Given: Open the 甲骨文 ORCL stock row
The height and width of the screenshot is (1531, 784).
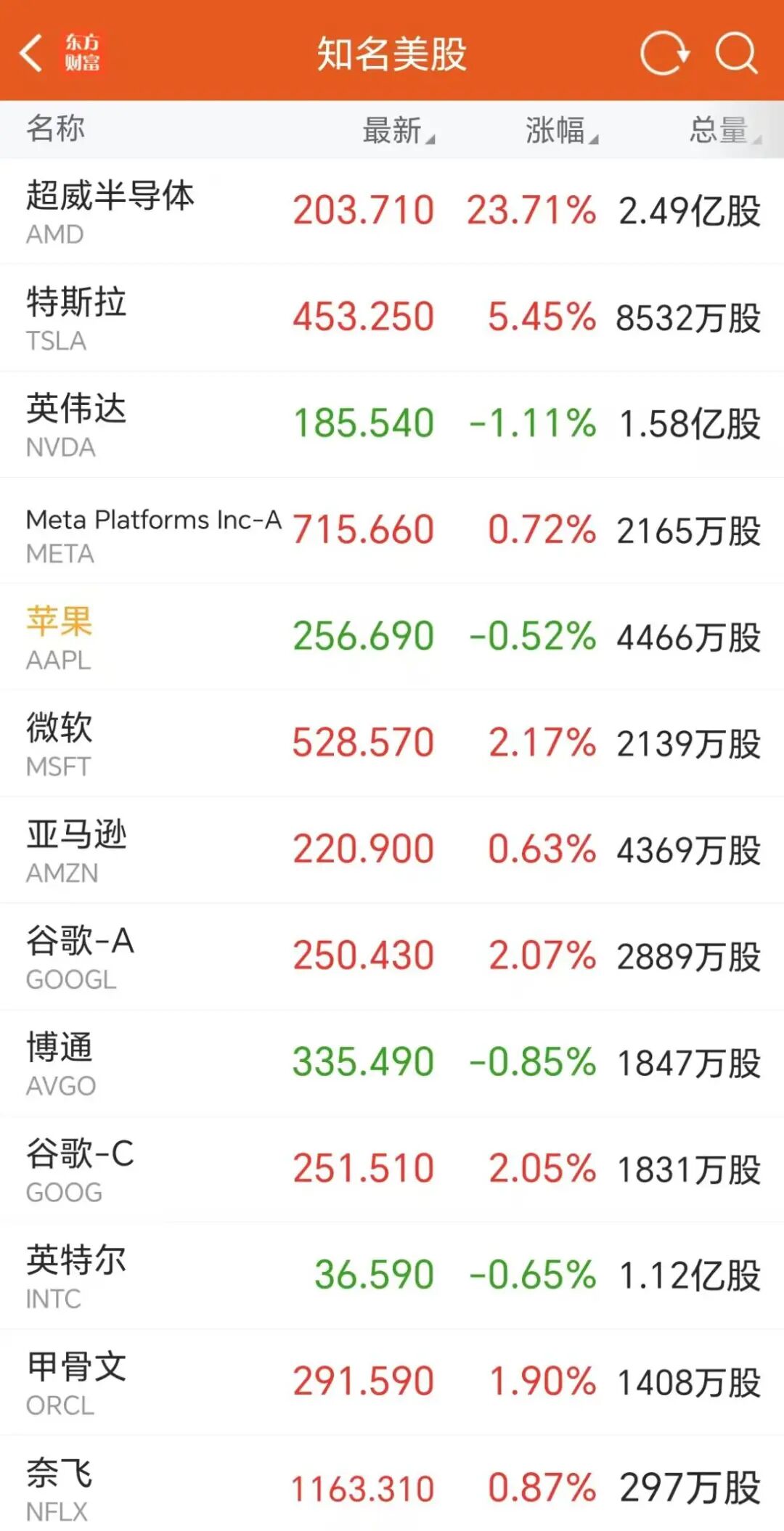Looking at the screenshot, I should point(392,1383).
